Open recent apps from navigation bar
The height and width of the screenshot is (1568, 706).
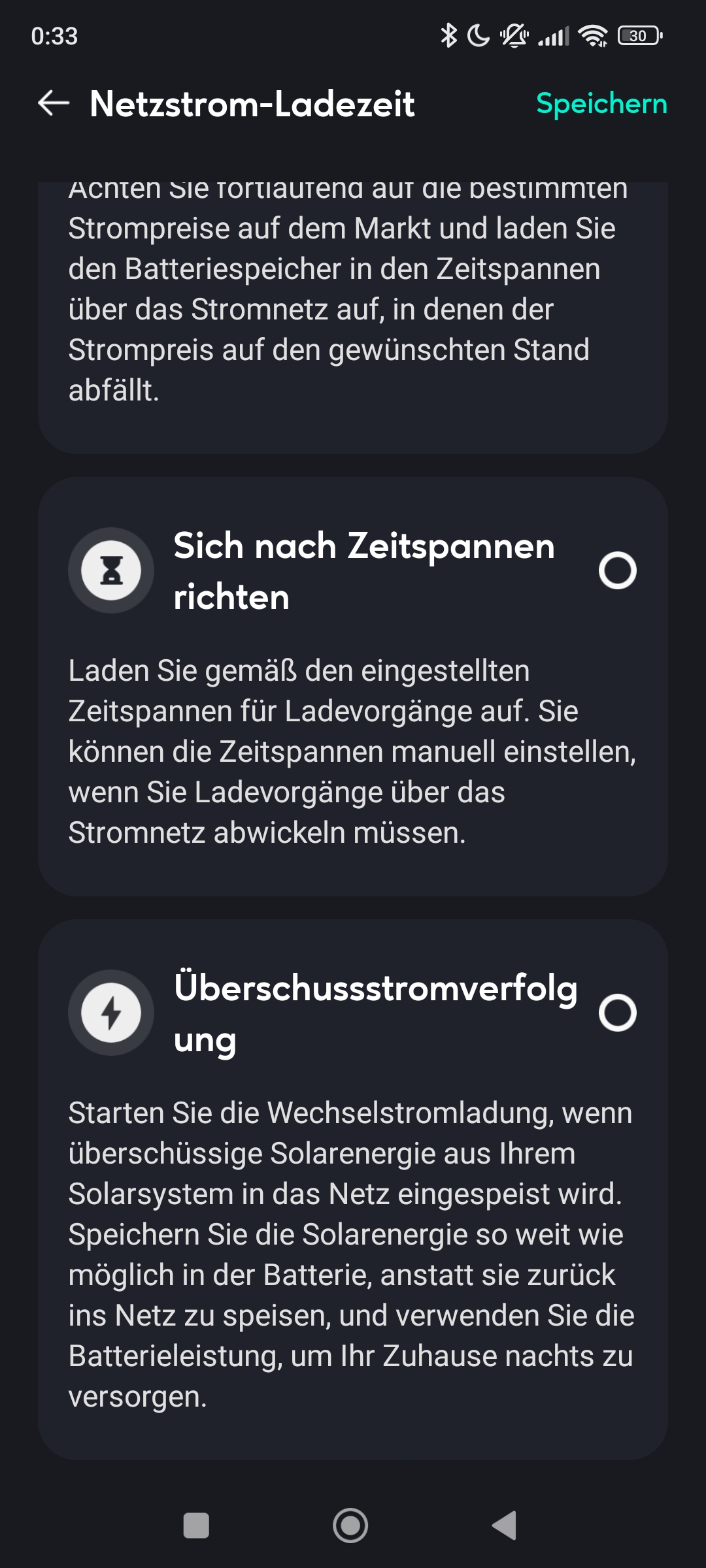pyautogui.click(x=196, y=1526)
